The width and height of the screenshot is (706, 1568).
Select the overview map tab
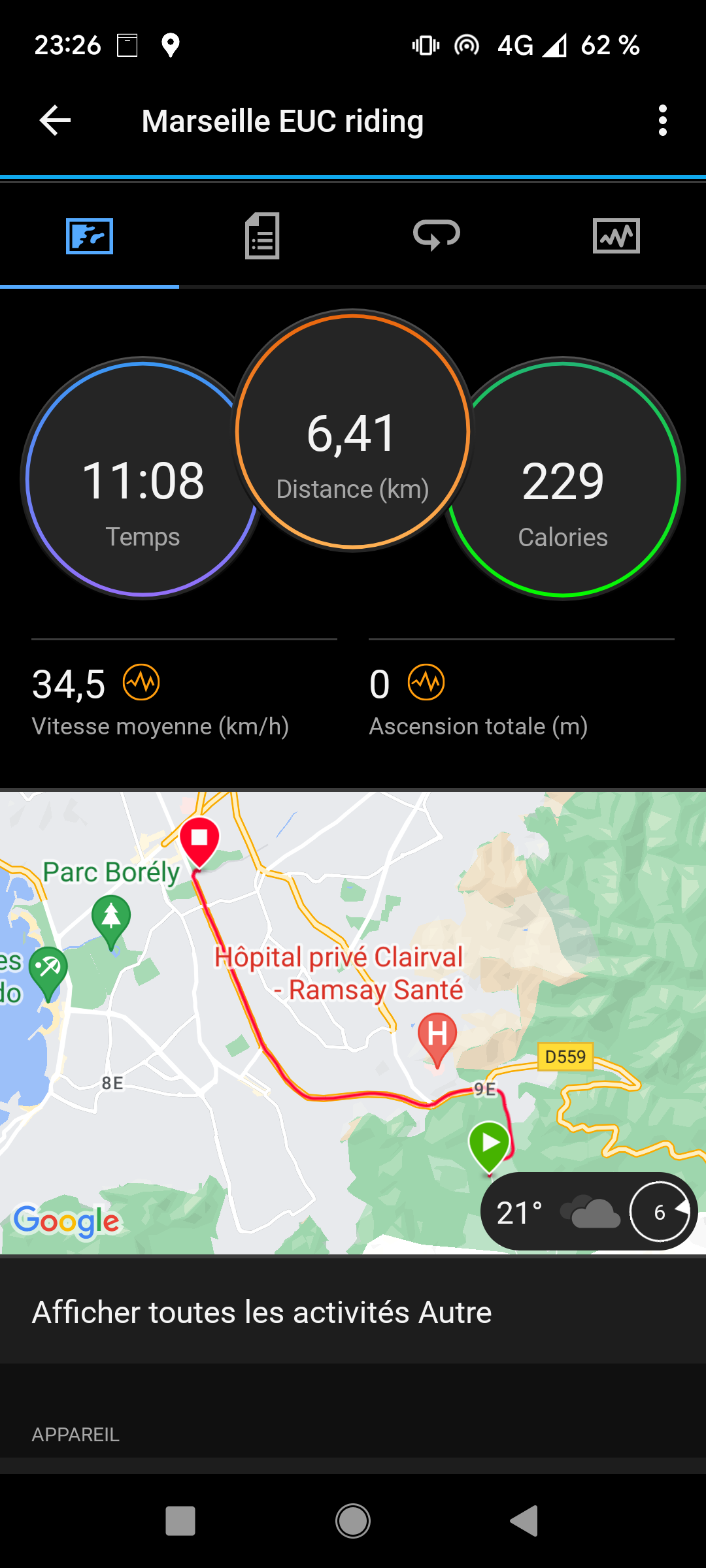pyautogui.click(x=90, y=236)
